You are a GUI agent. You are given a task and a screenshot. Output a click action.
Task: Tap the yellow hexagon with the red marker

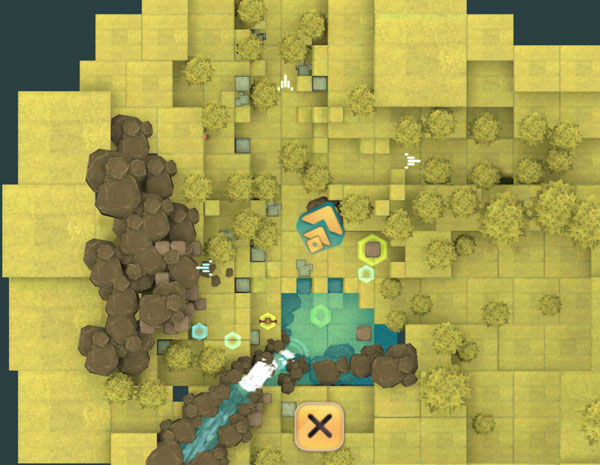[268, 320]
